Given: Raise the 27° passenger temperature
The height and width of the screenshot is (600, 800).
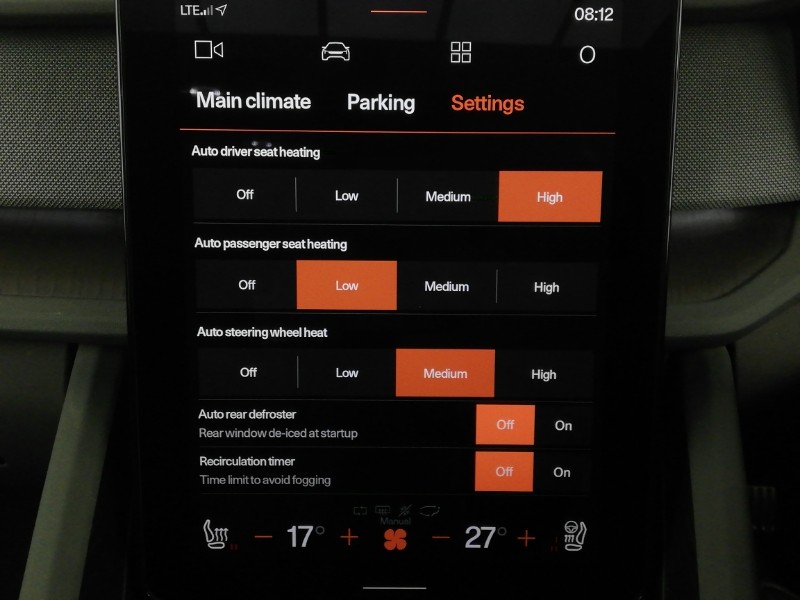Looking at the screenshot, I should tap(526, 539).
